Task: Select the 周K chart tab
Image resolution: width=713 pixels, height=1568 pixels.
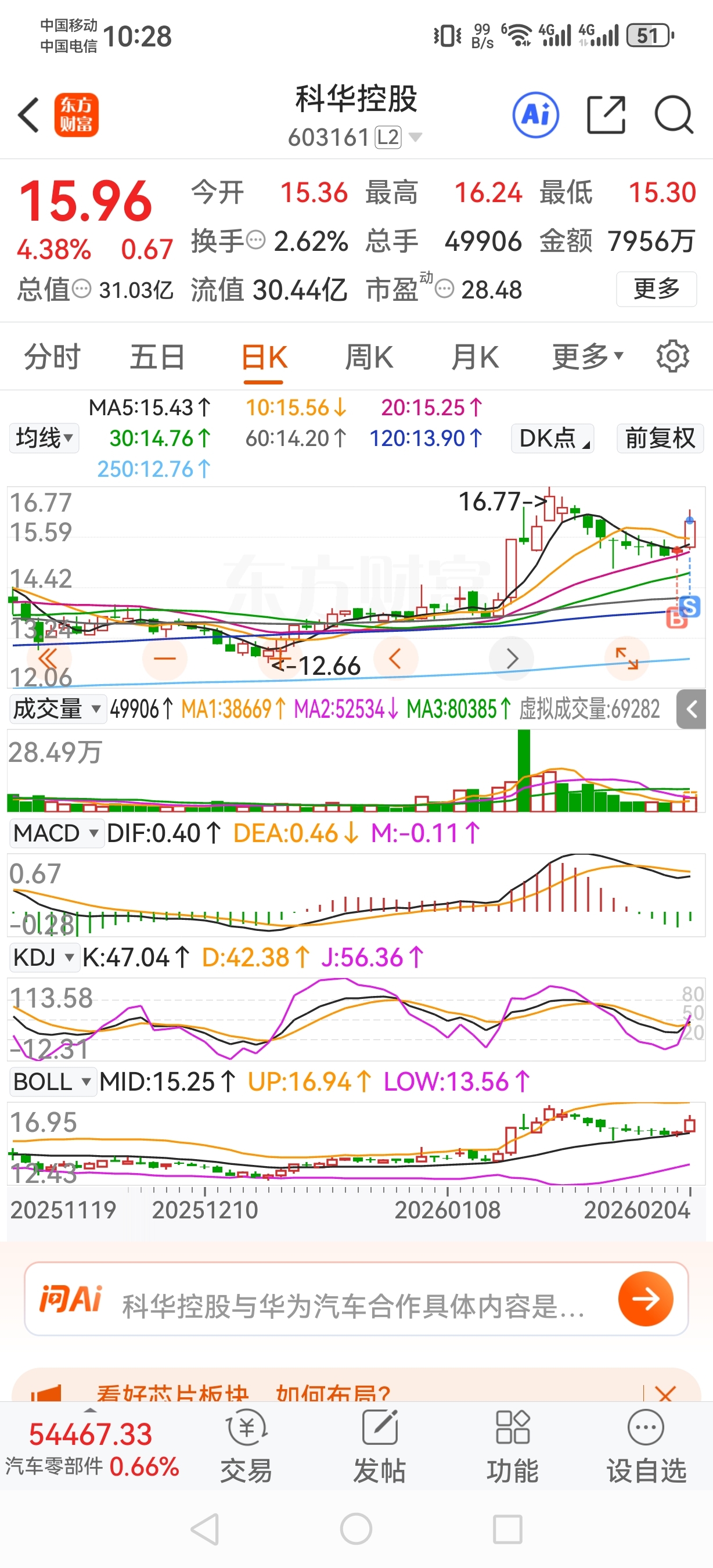Action: pos(369,357)
